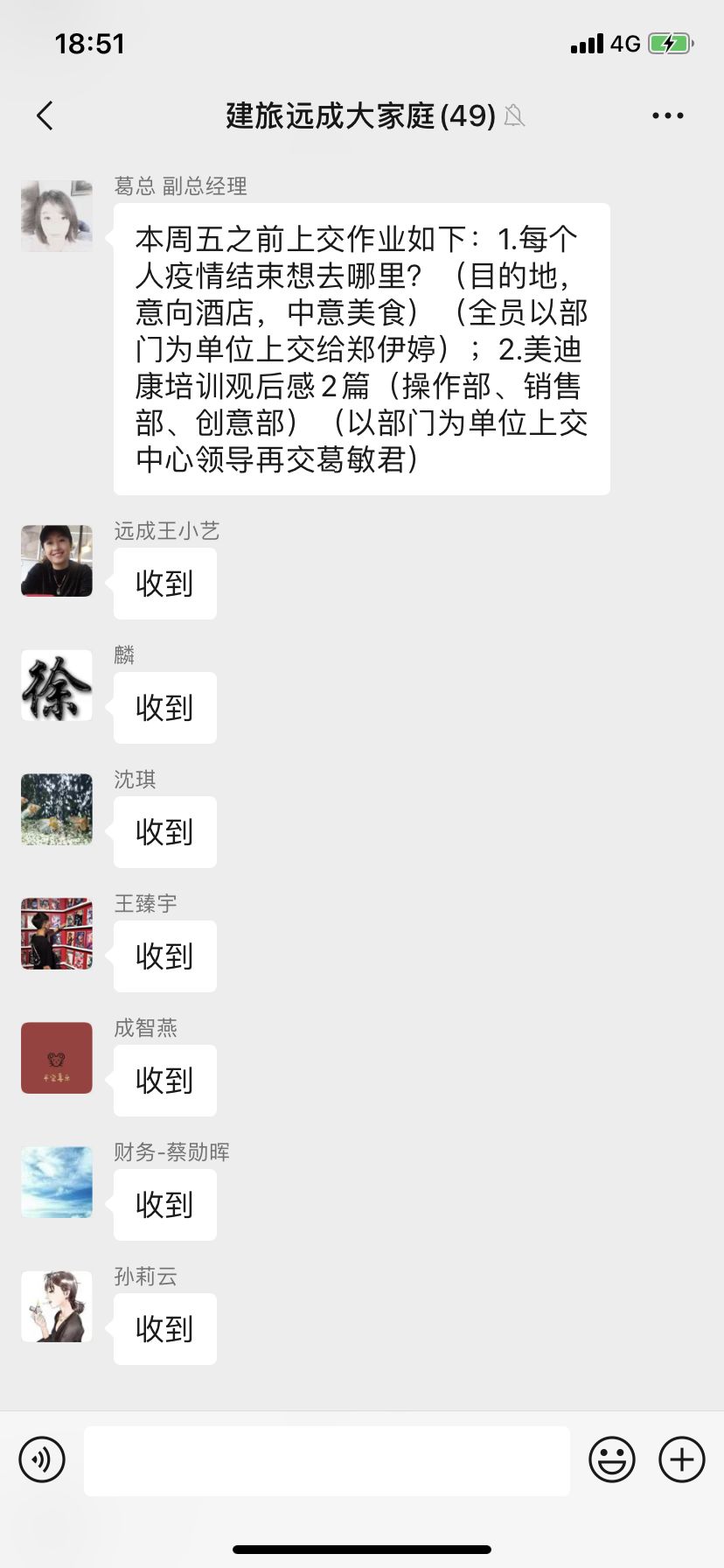View 成智燕's profile avatar
724x1568 pixels.
coord(57,1058)
